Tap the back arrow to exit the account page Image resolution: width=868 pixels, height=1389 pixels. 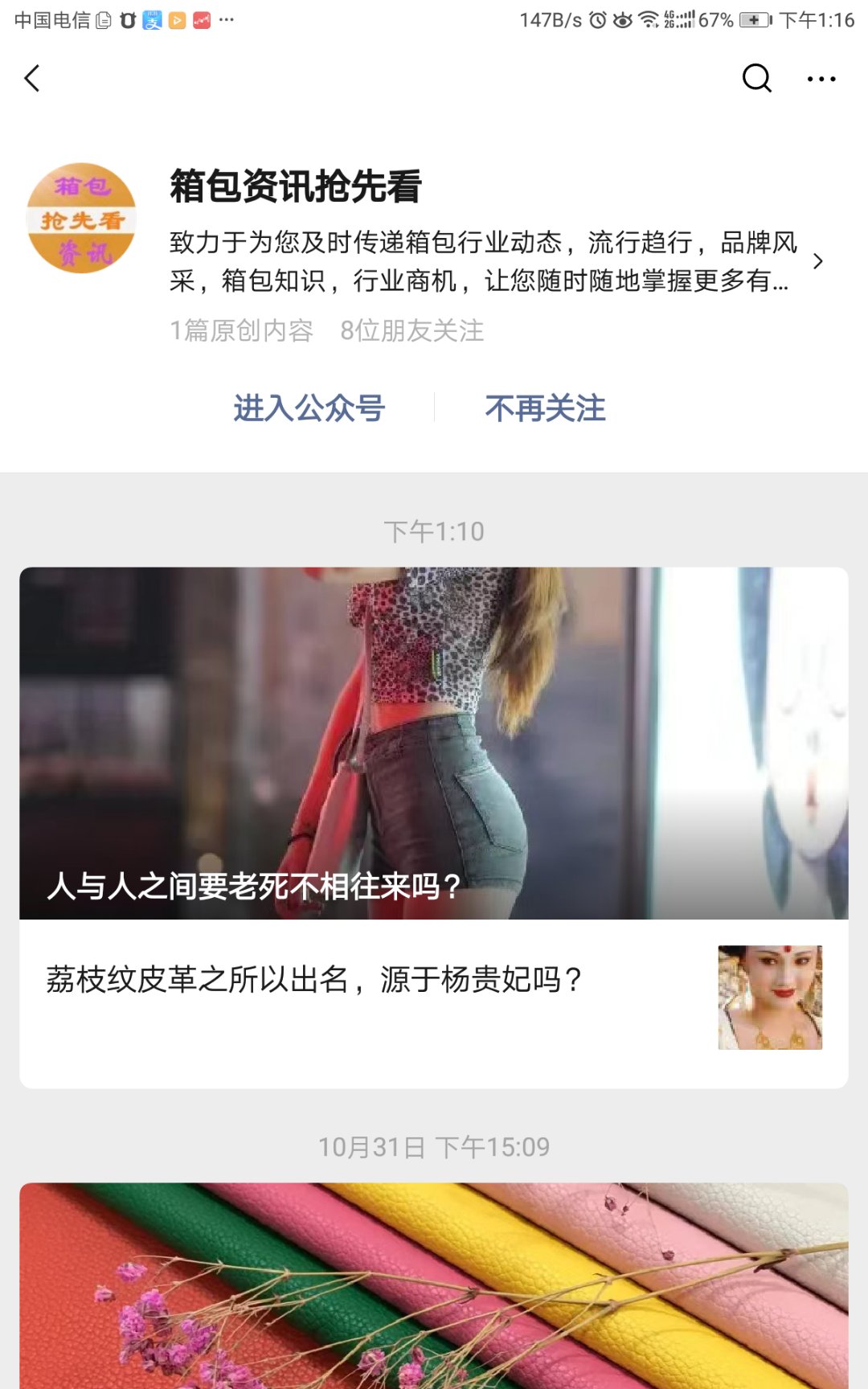point(32,78)
